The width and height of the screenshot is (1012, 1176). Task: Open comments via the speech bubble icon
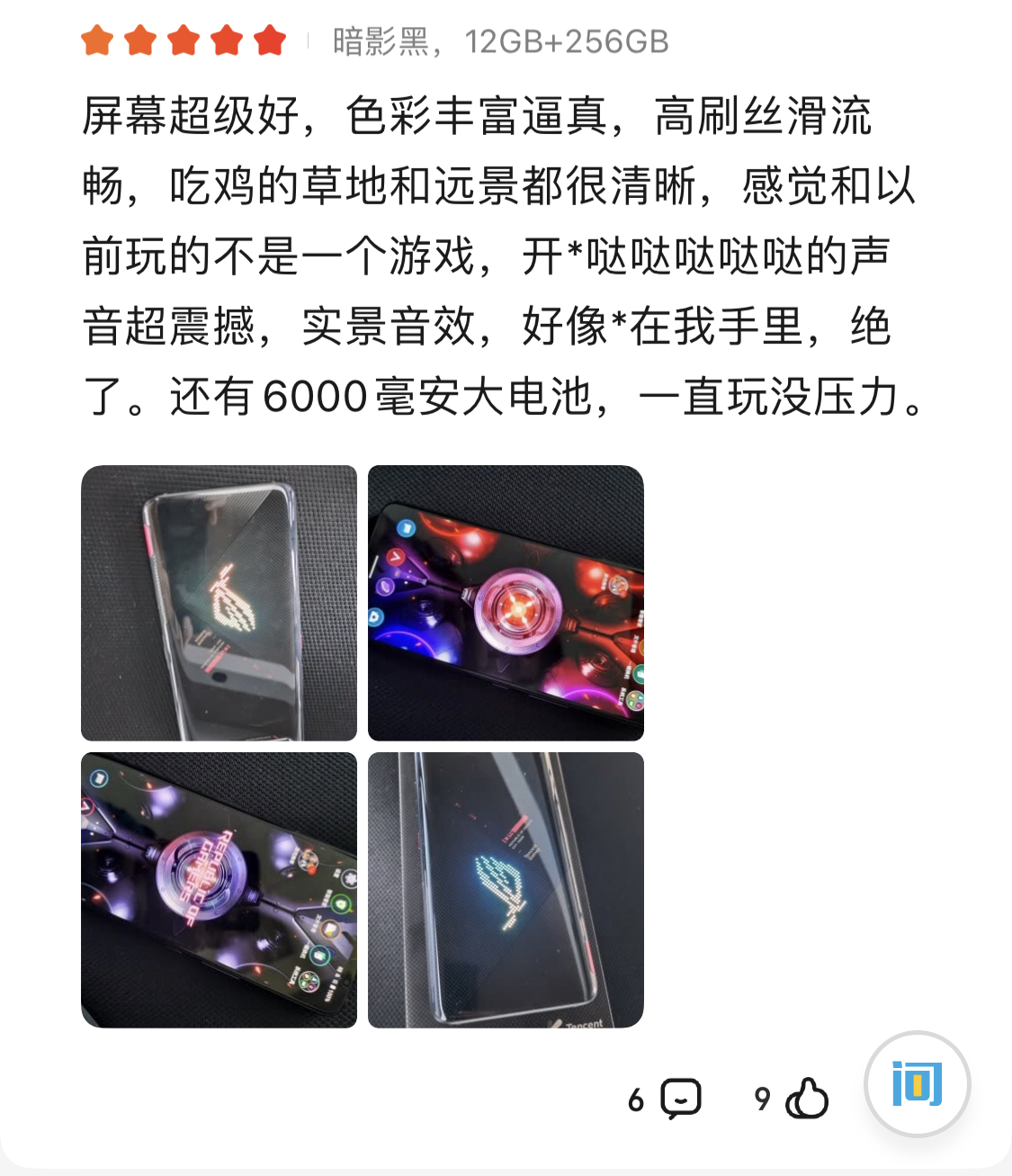point(681,1099)
